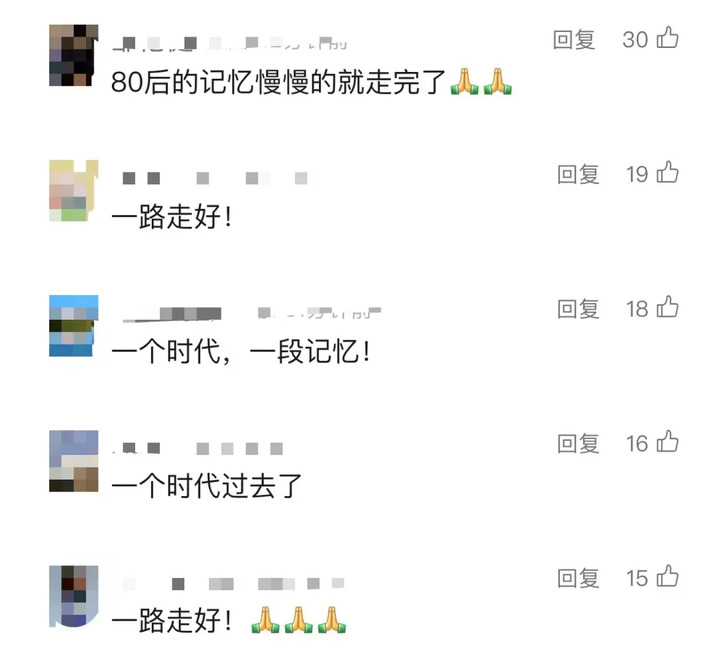
Task: Like the comment with 30 likes
Action: point(667,39)
